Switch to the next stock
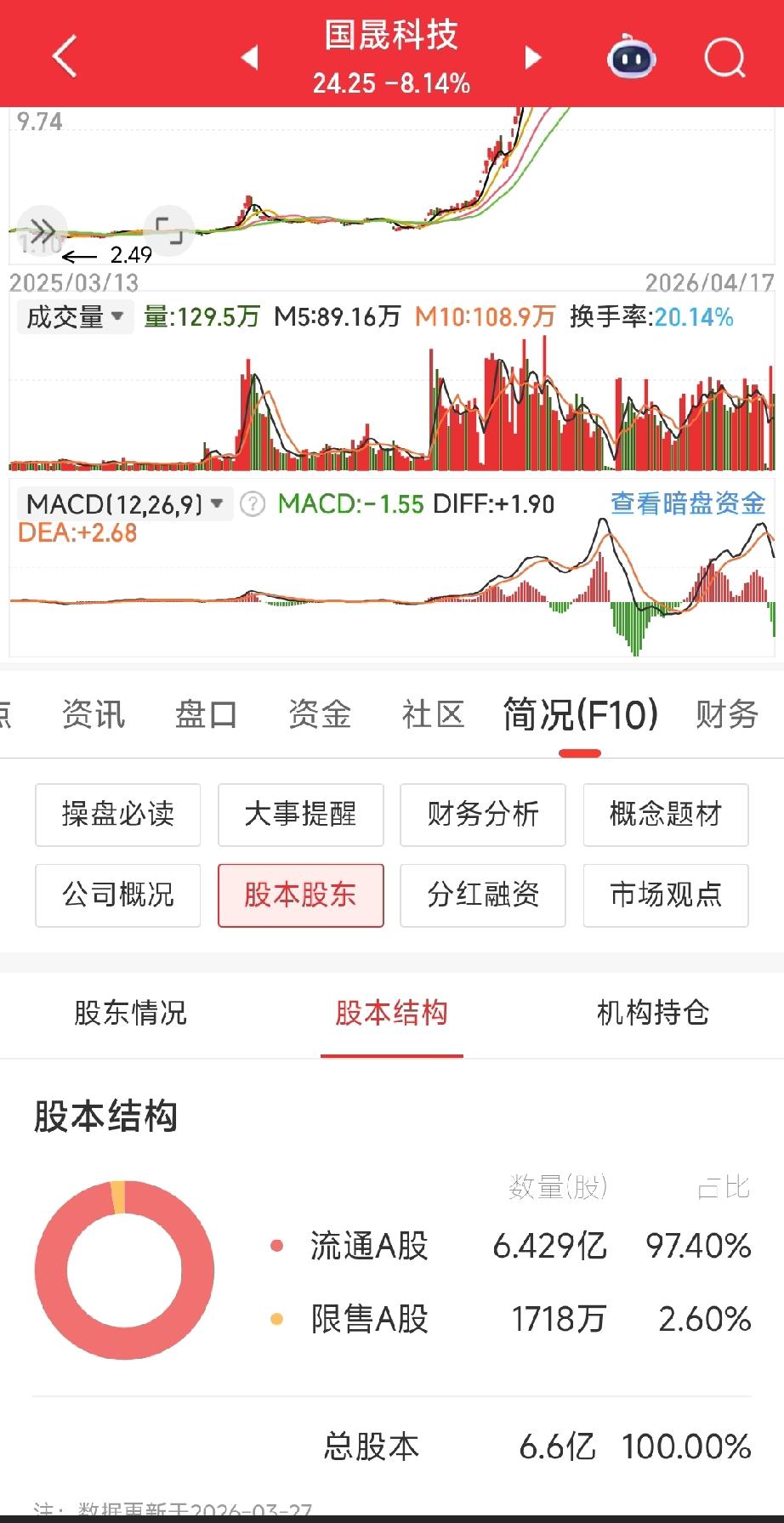The image size is (784, 1523). [533, 58]
